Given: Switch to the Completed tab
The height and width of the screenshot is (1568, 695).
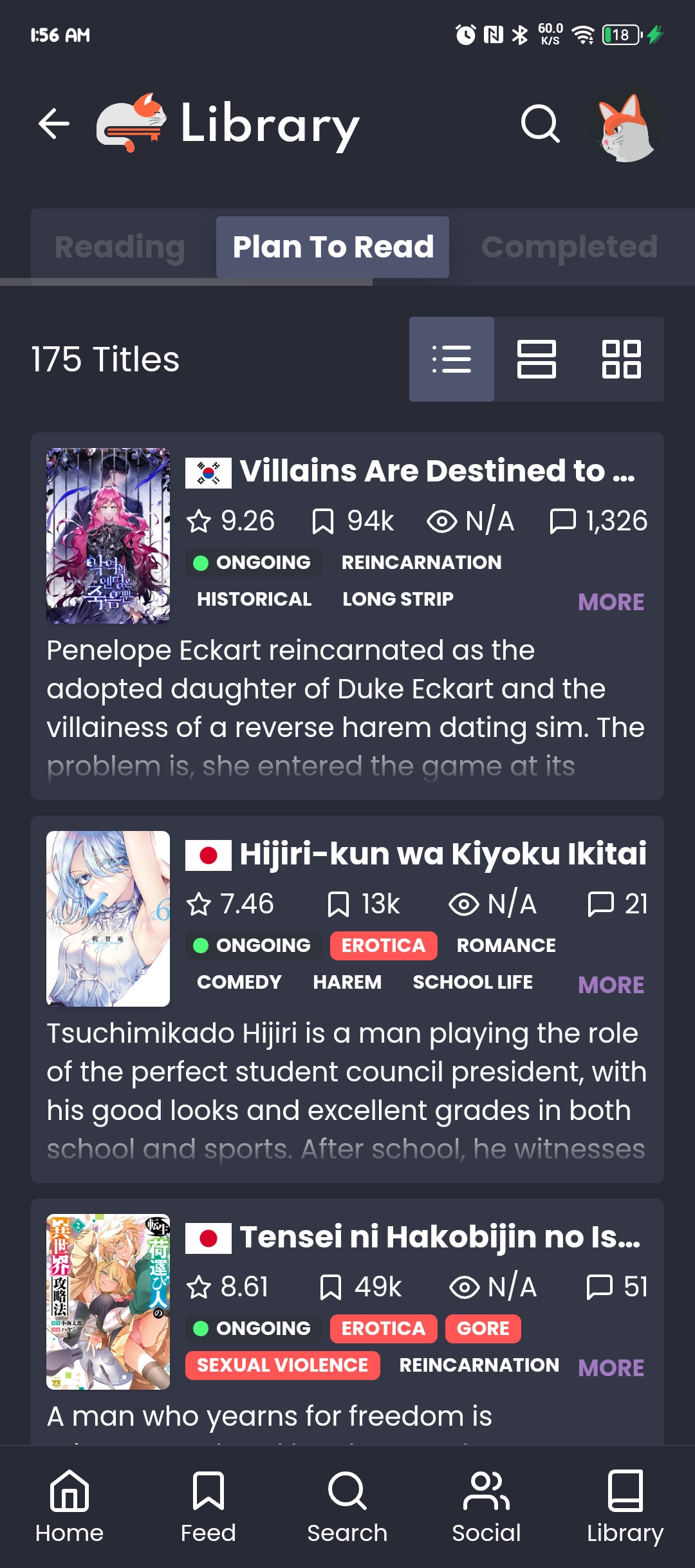Looking at the screenshot, I should (569, 247).
